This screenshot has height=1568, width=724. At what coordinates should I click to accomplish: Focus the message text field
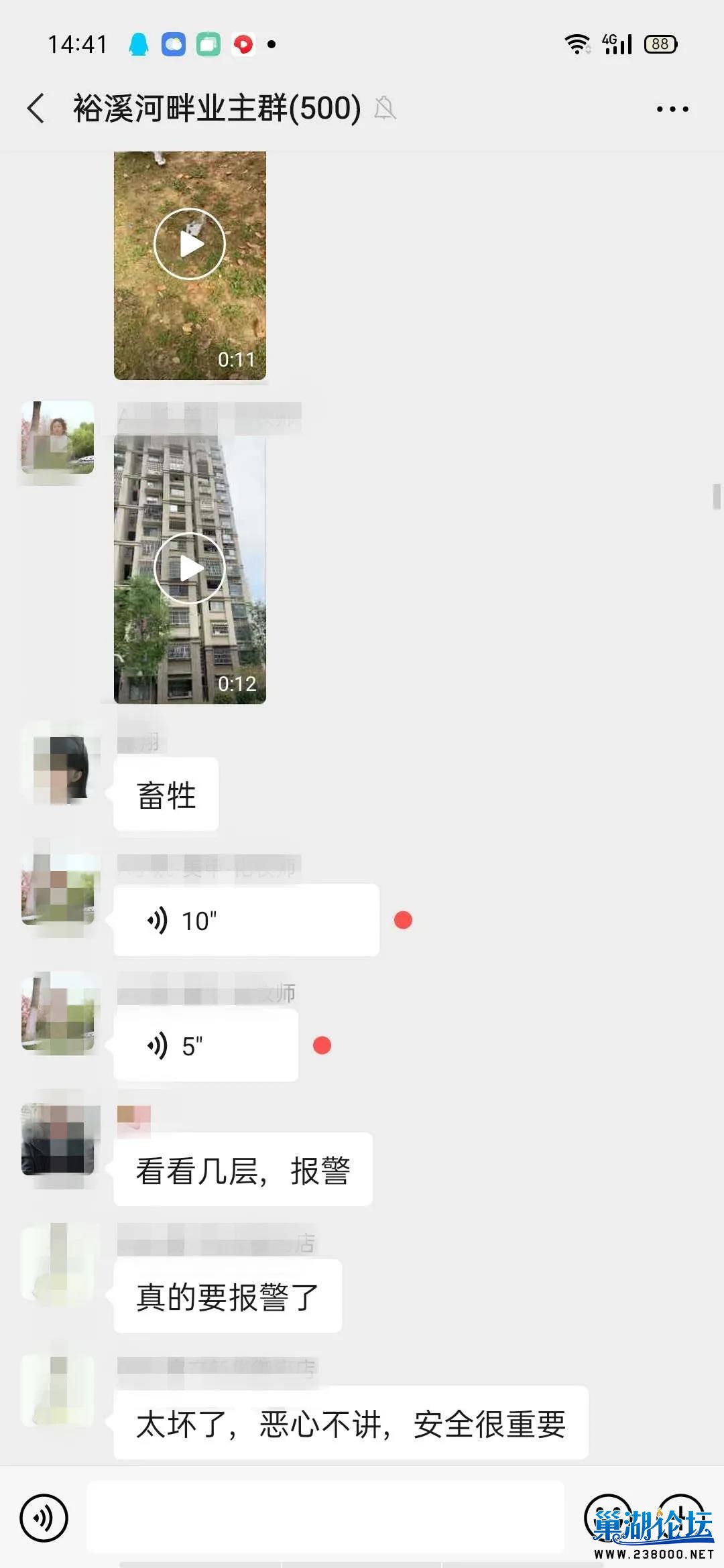(326, 1517)
